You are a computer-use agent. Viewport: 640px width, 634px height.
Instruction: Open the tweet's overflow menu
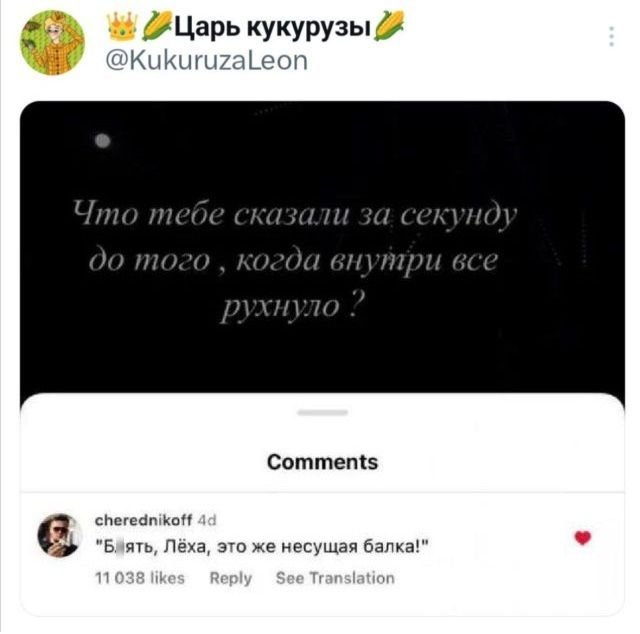coord(611,38)
